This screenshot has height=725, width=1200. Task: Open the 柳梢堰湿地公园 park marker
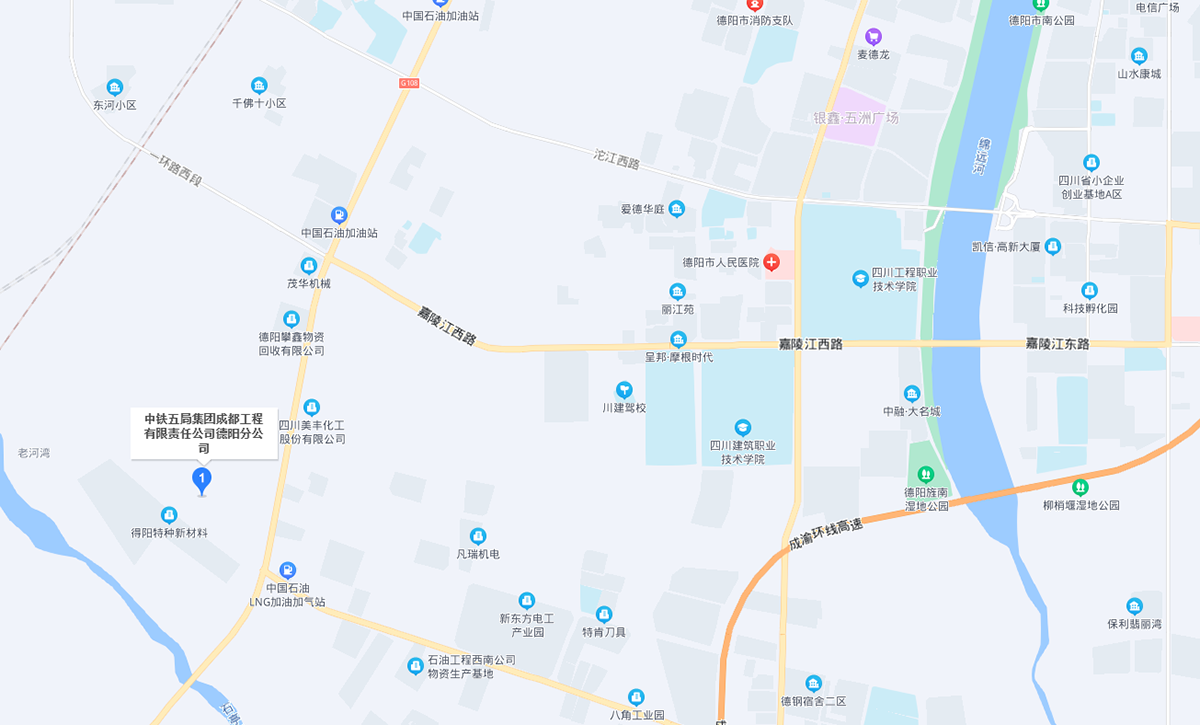[1080, 487]
